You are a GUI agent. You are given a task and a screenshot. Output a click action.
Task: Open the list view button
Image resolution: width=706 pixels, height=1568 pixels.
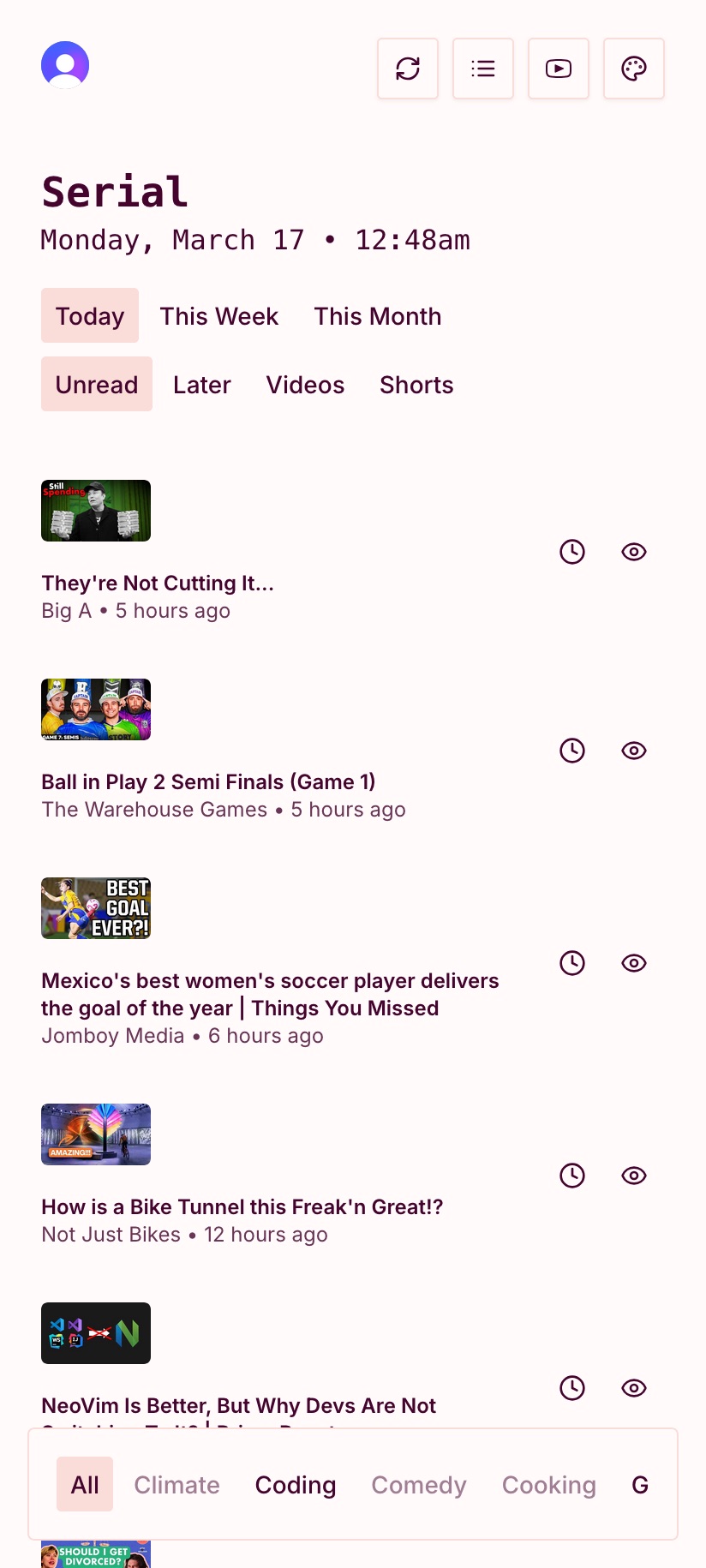[x=483, y=69]
